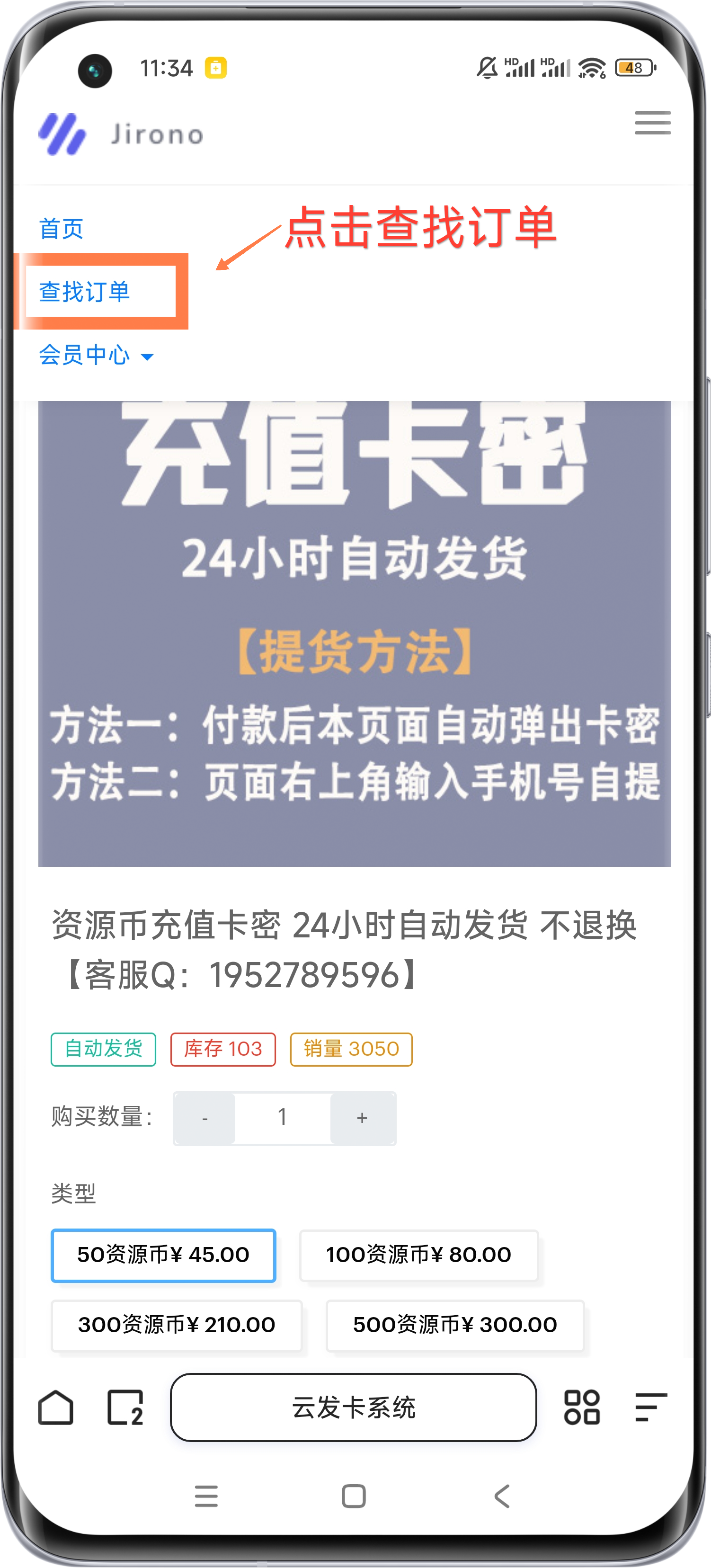Tap the 云发卡系统 address bar
The image size is (711, 1568).
click(x=353, y=1408)
